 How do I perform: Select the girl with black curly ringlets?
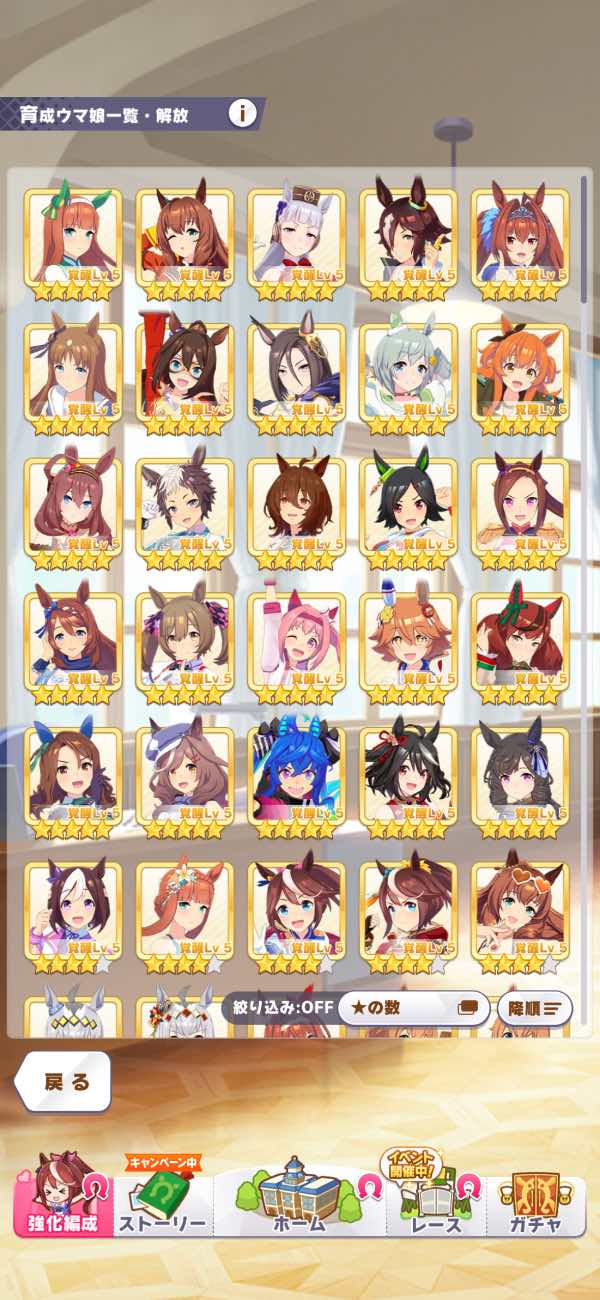520,775
